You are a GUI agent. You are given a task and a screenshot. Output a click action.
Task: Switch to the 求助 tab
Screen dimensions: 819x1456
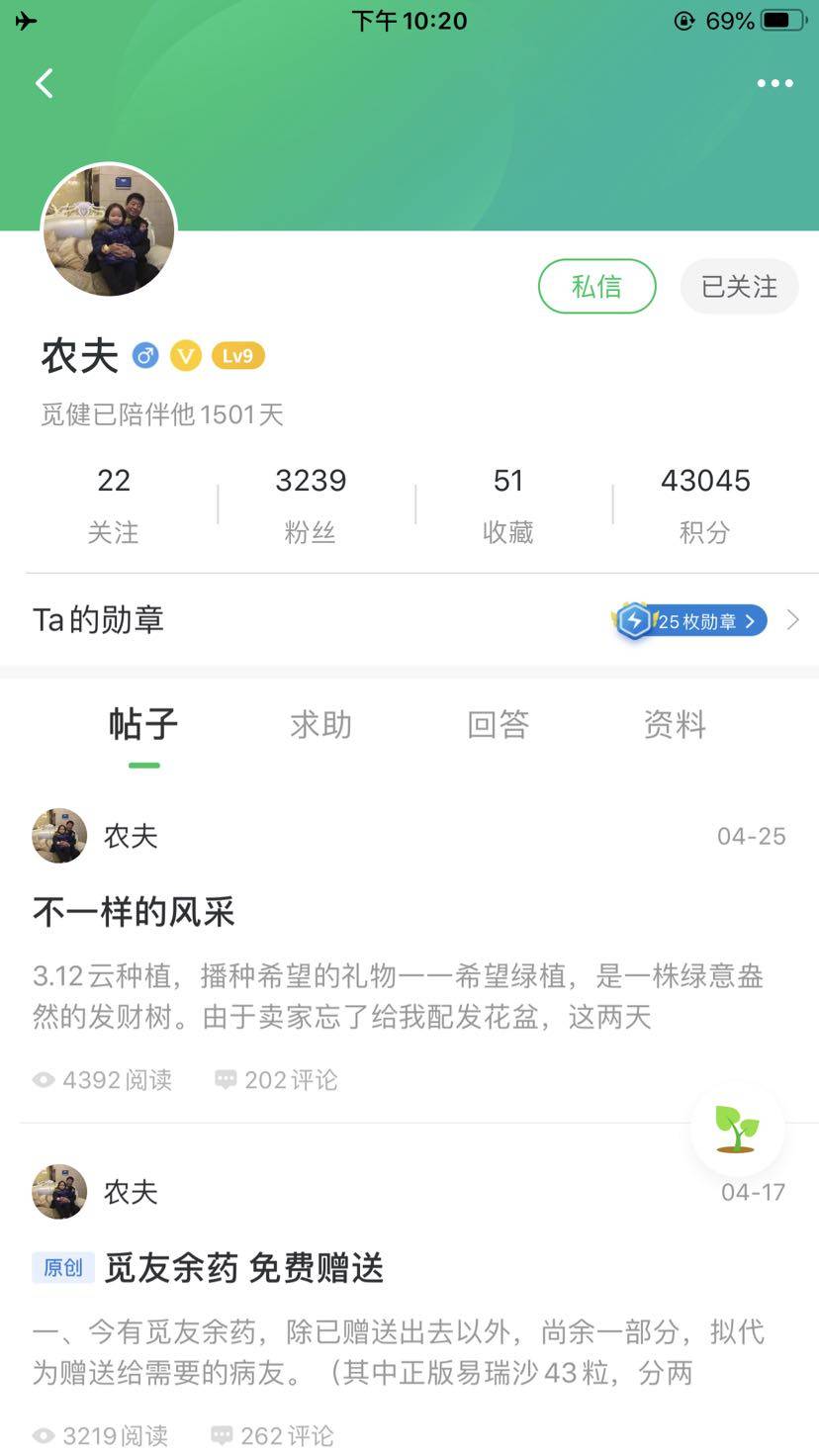click(x=320, y=725)
